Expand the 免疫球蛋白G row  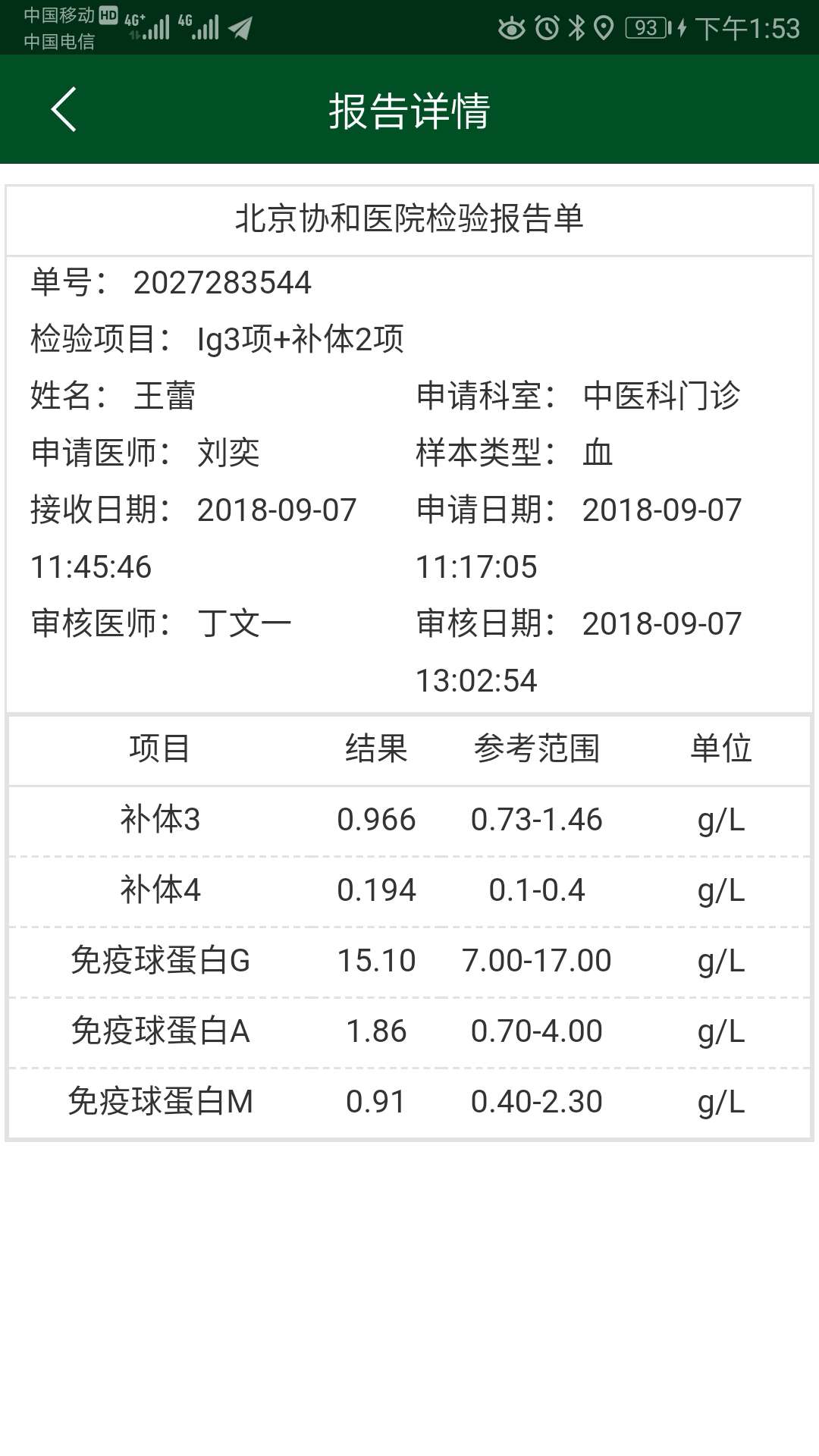(409, 960)
